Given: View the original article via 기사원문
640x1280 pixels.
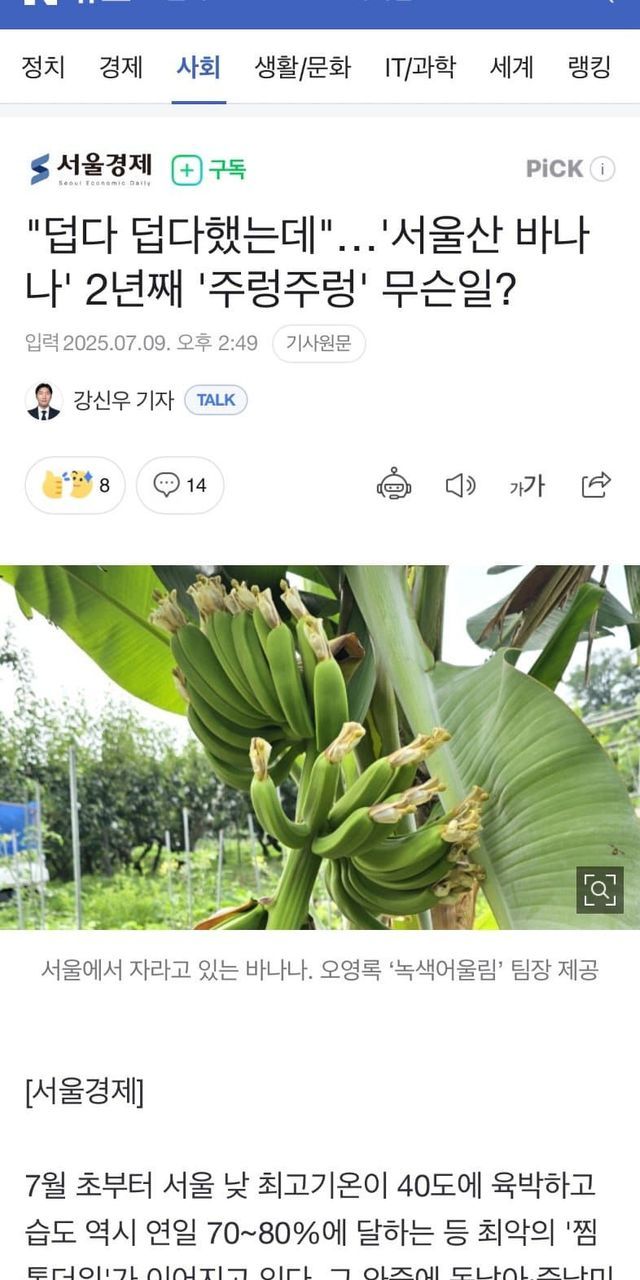Looking at the screenshot, I should [x=318, y=344].
